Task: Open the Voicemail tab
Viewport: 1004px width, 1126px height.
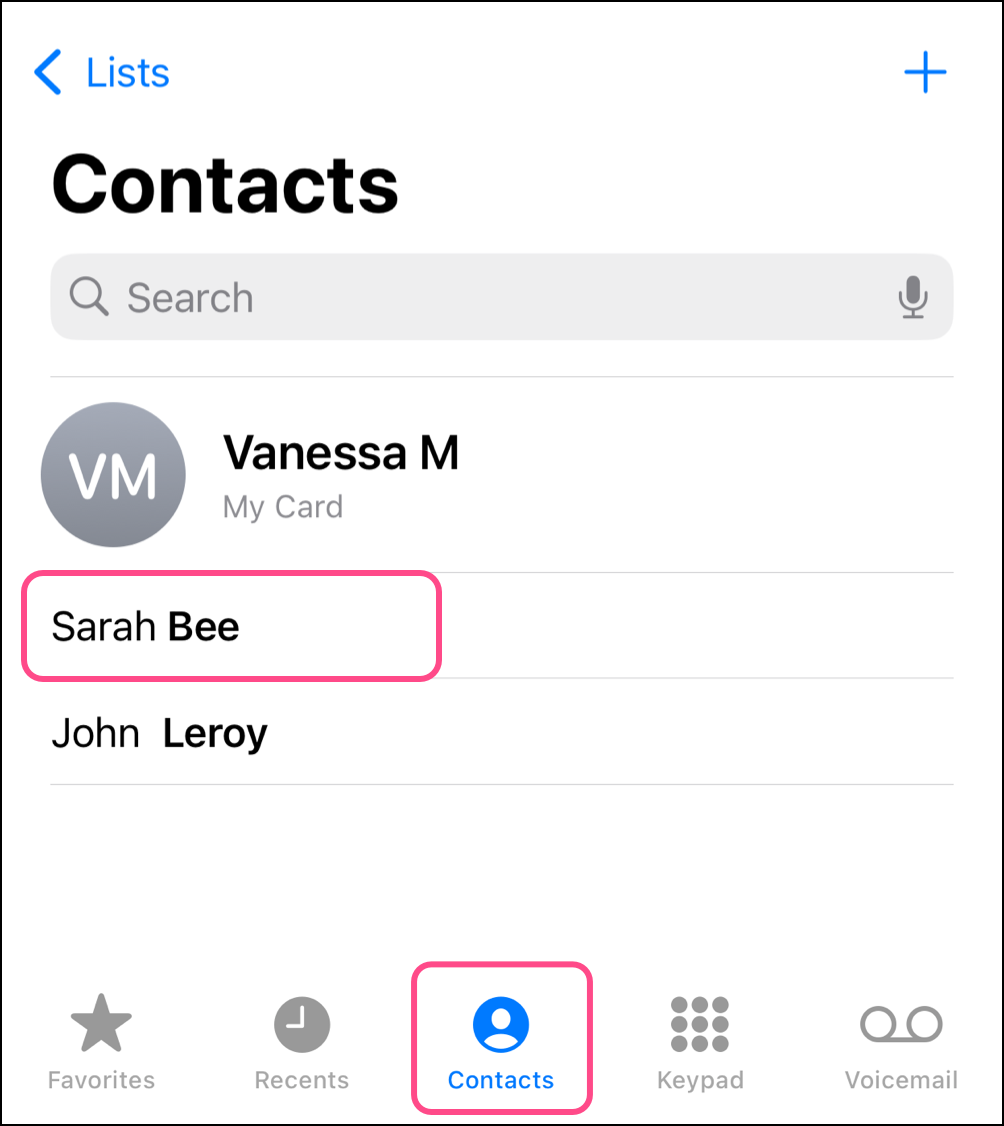Action: click(901, 1042)
